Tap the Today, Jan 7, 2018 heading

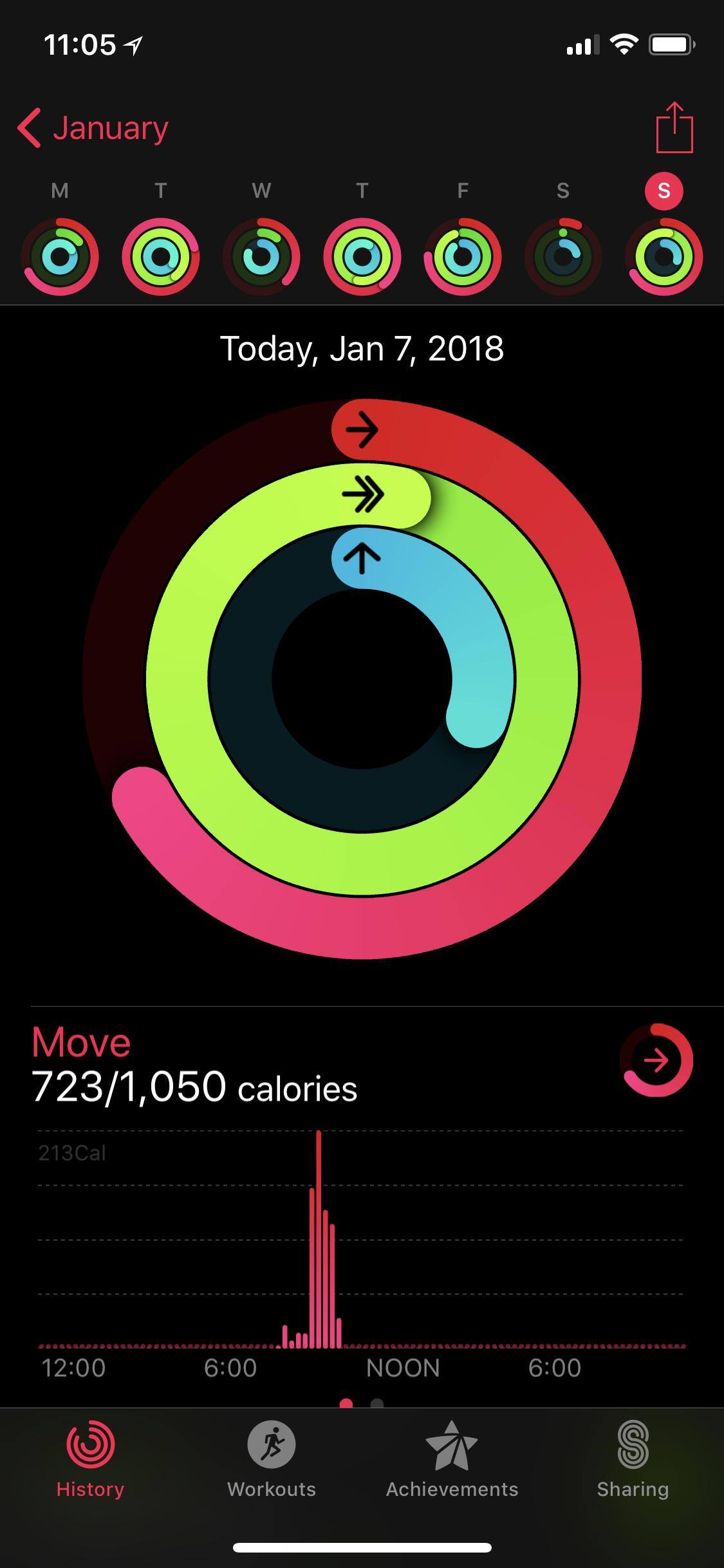(362, 350)
